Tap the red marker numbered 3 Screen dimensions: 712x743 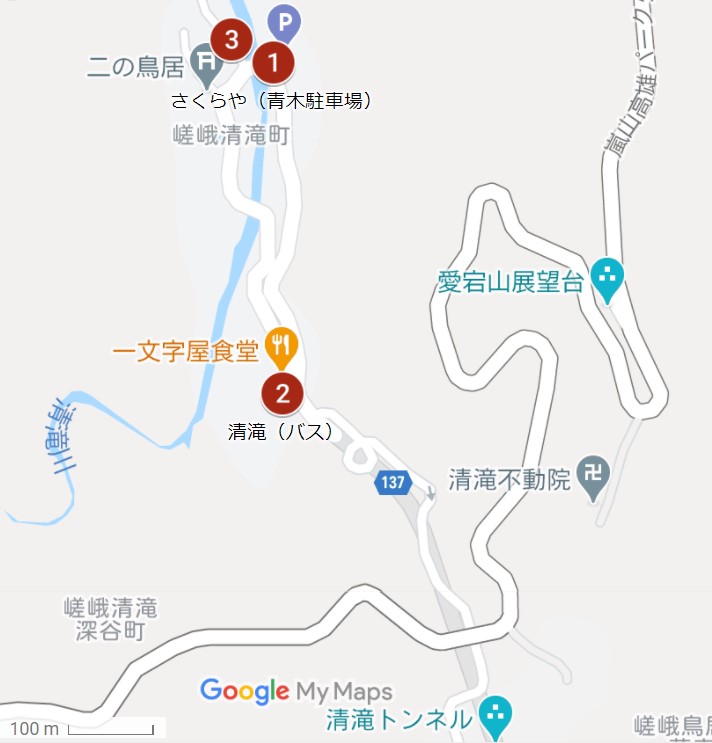coord(232,41)
